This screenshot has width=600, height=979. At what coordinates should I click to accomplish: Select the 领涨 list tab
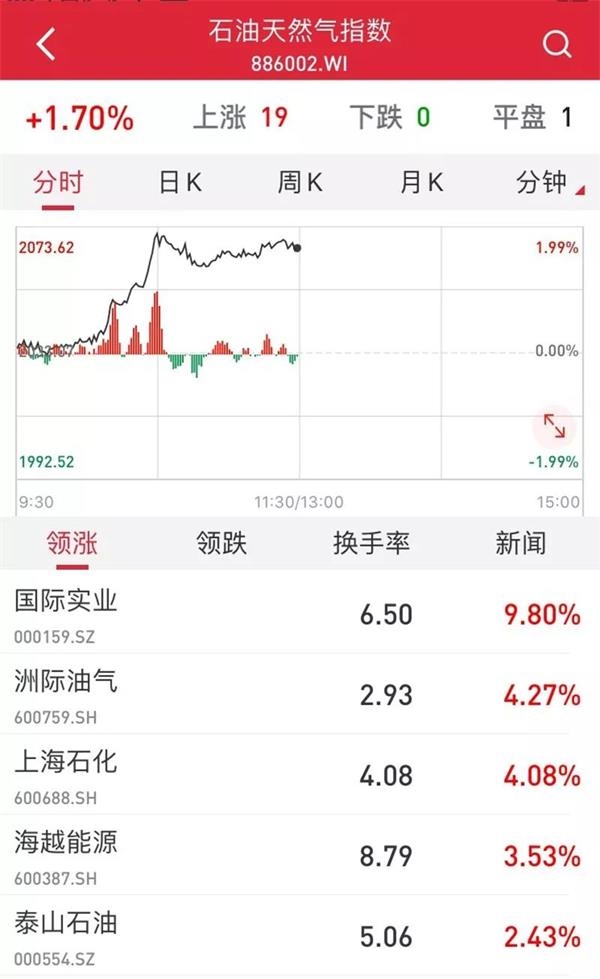tap(72, 543)
